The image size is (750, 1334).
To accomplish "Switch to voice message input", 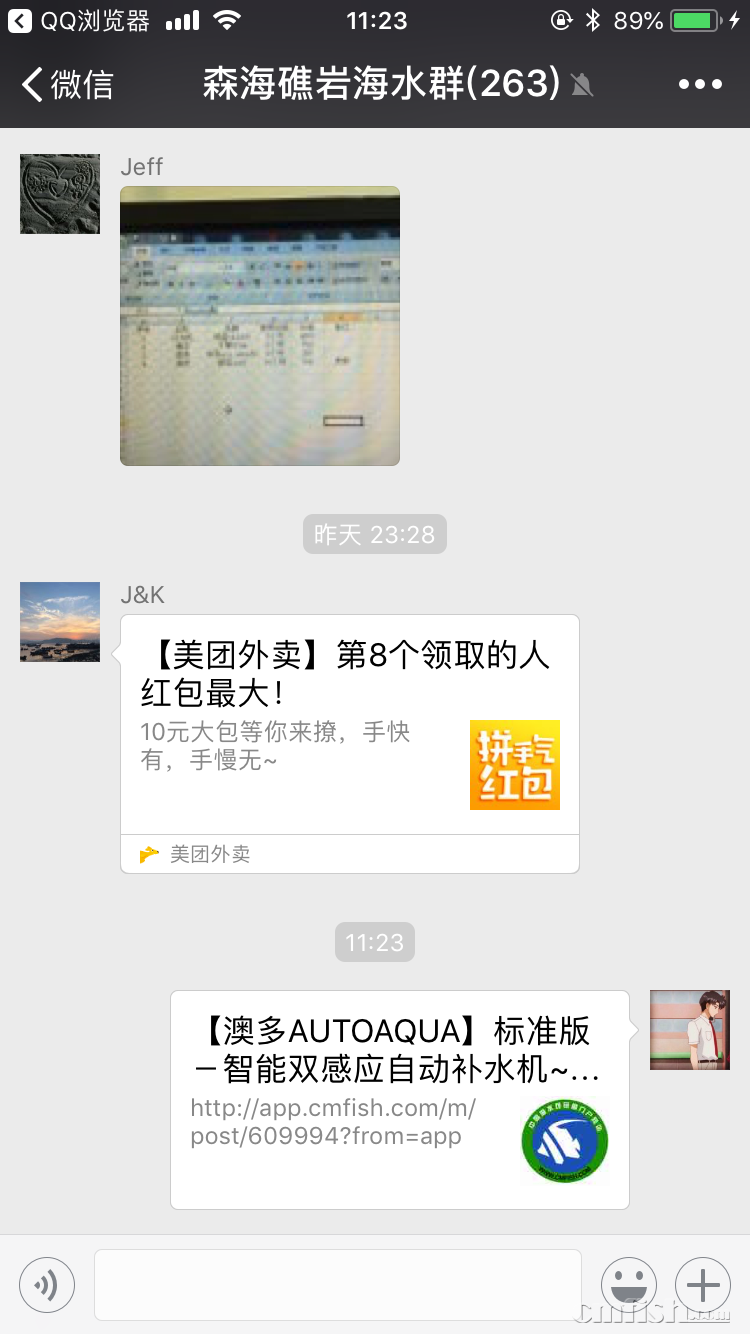I will click(x=47, y=1284).
